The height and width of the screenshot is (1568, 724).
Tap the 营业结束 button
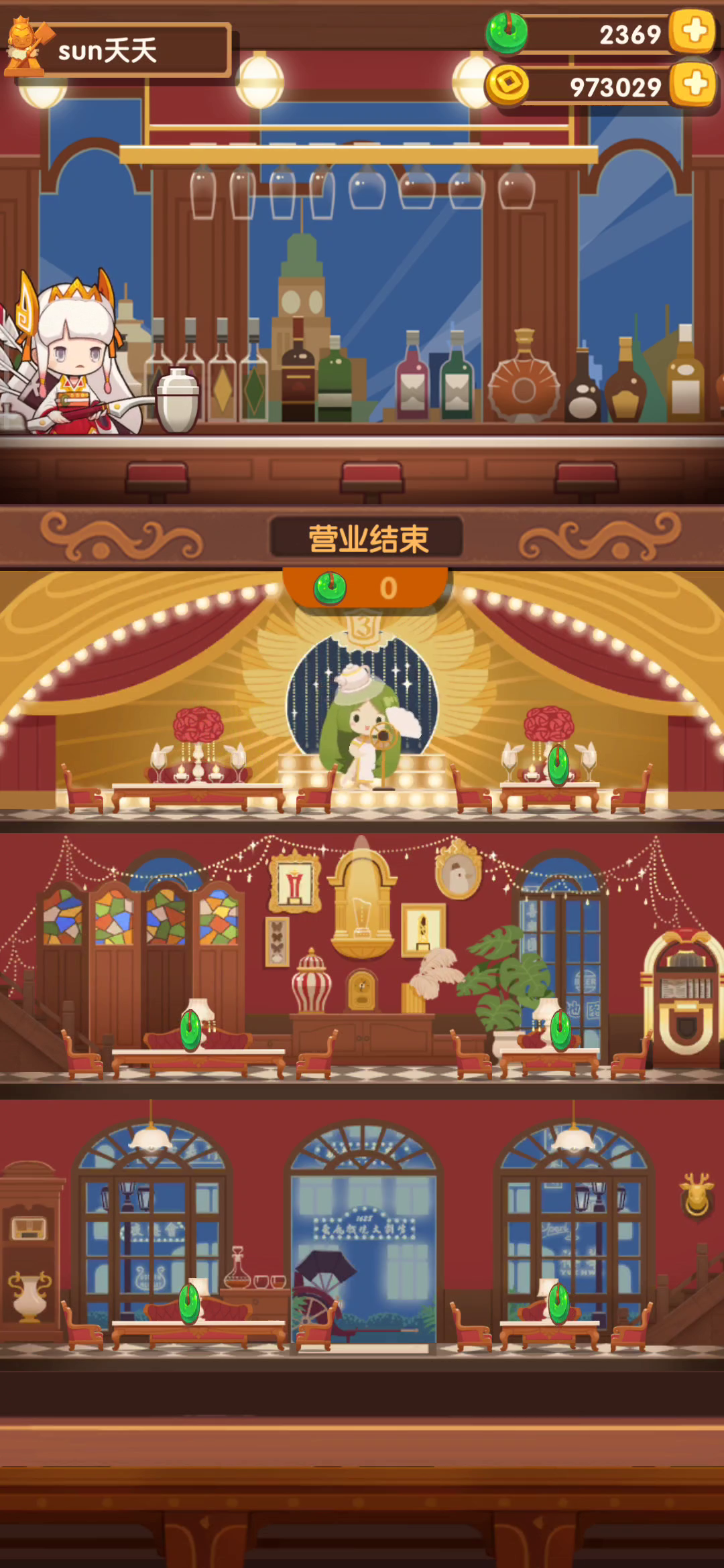click(x=367, y=538)
